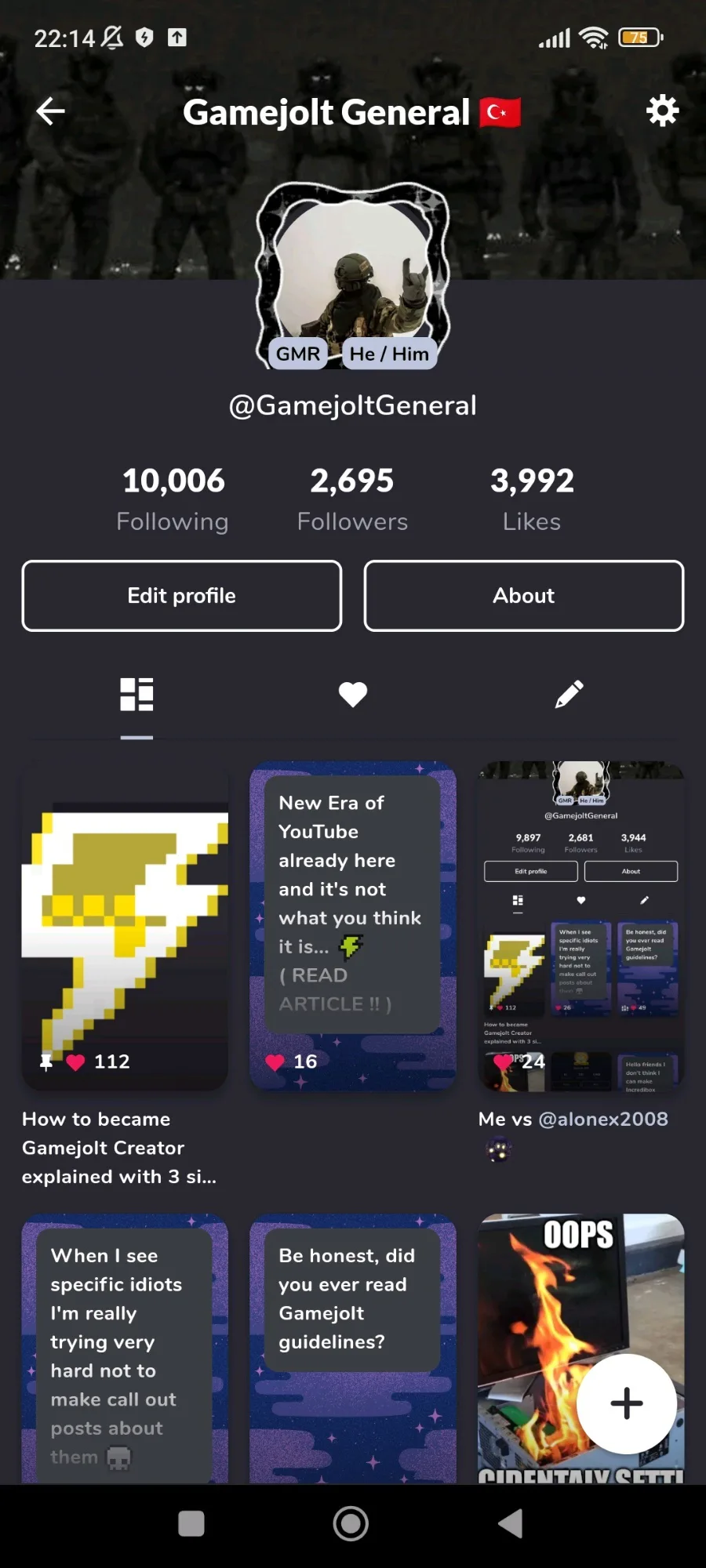The height and width of the screenshot is (1568, 706).
Task: Open the specific idiots post
Action: (126, 1348)
